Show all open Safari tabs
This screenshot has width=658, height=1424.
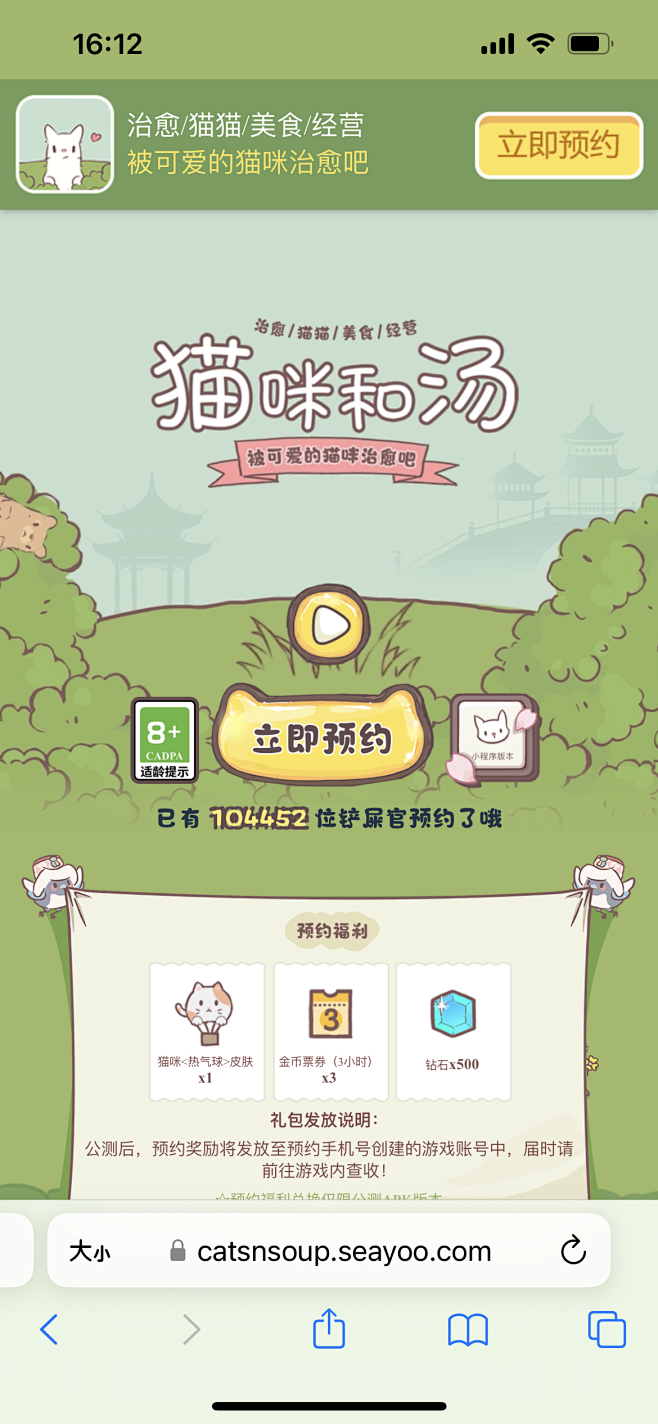click(x=606, y=1329)
